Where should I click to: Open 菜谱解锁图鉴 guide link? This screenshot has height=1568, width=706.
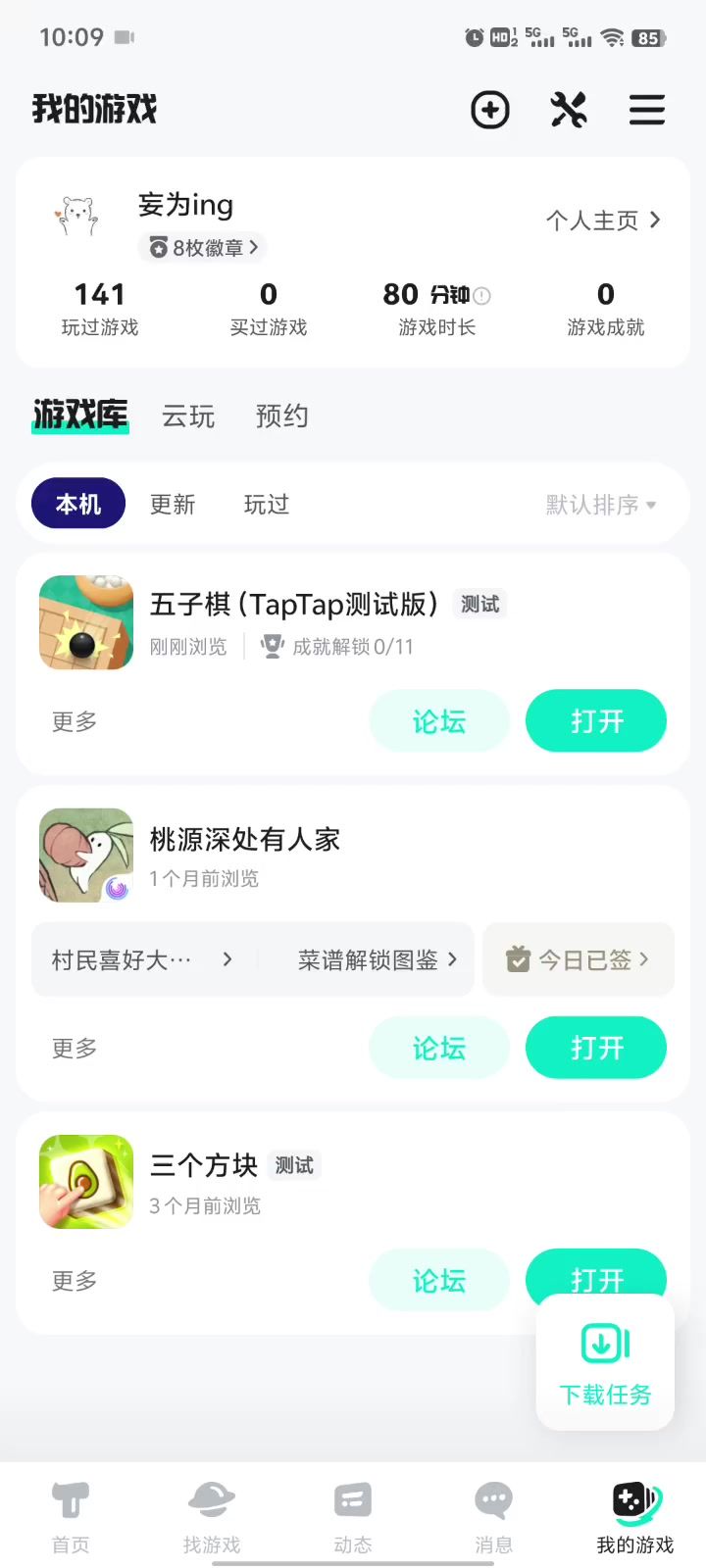[x=377, y=959]
